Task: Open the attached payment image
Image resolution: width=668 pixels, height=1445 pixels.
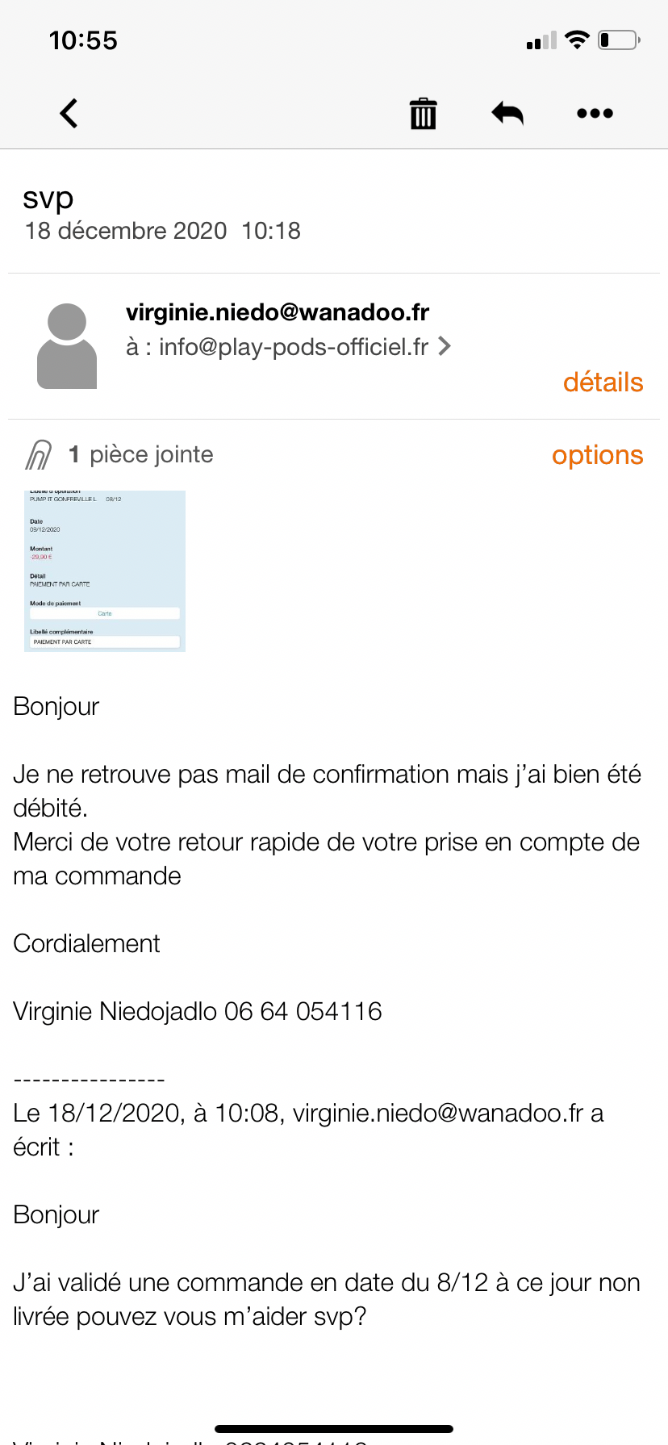Action: 105,571
